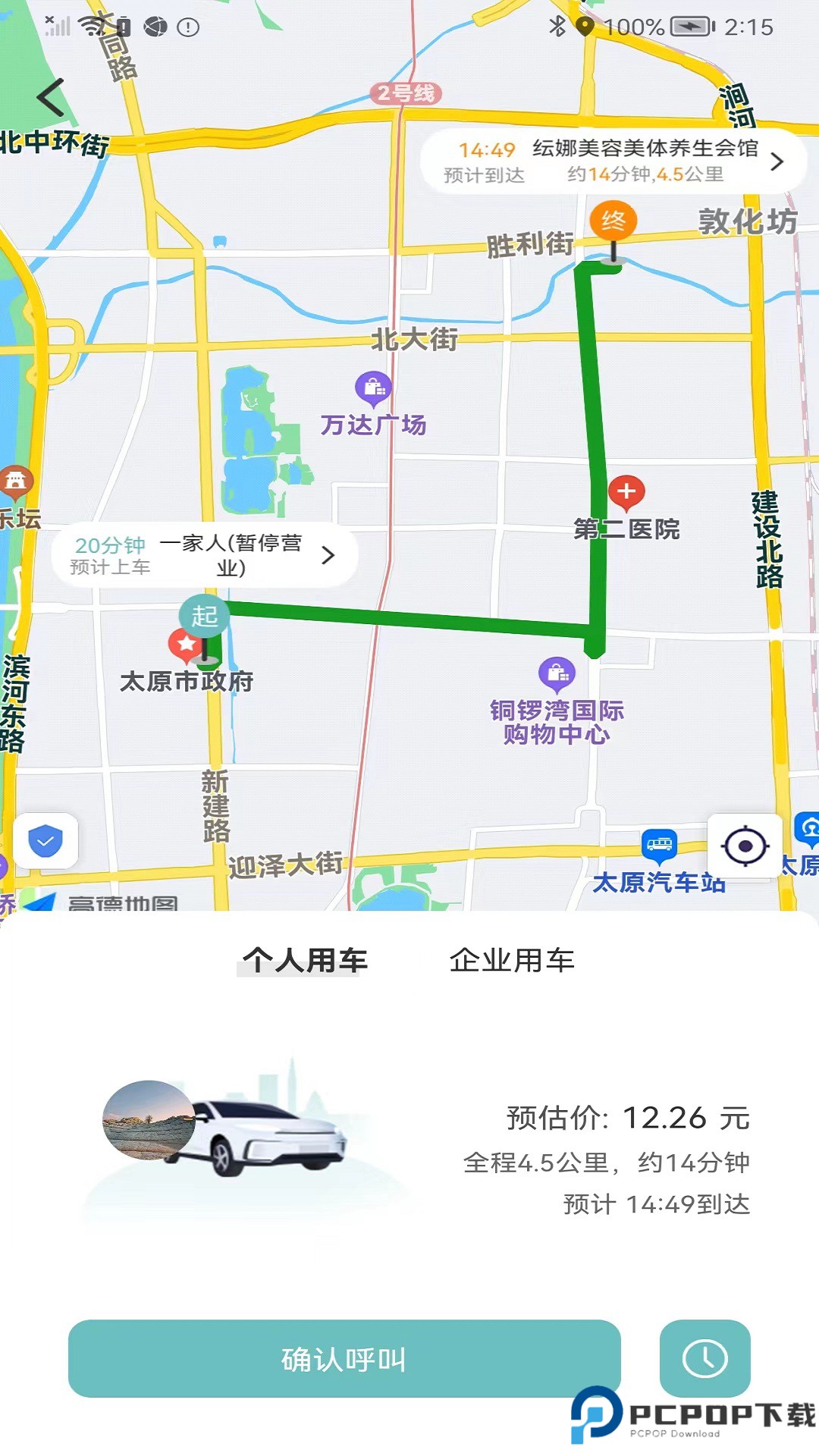Tap the 太原汽车站 bus station icon
The width and height of the screenshot is (819, 1456).
[659, 846]
